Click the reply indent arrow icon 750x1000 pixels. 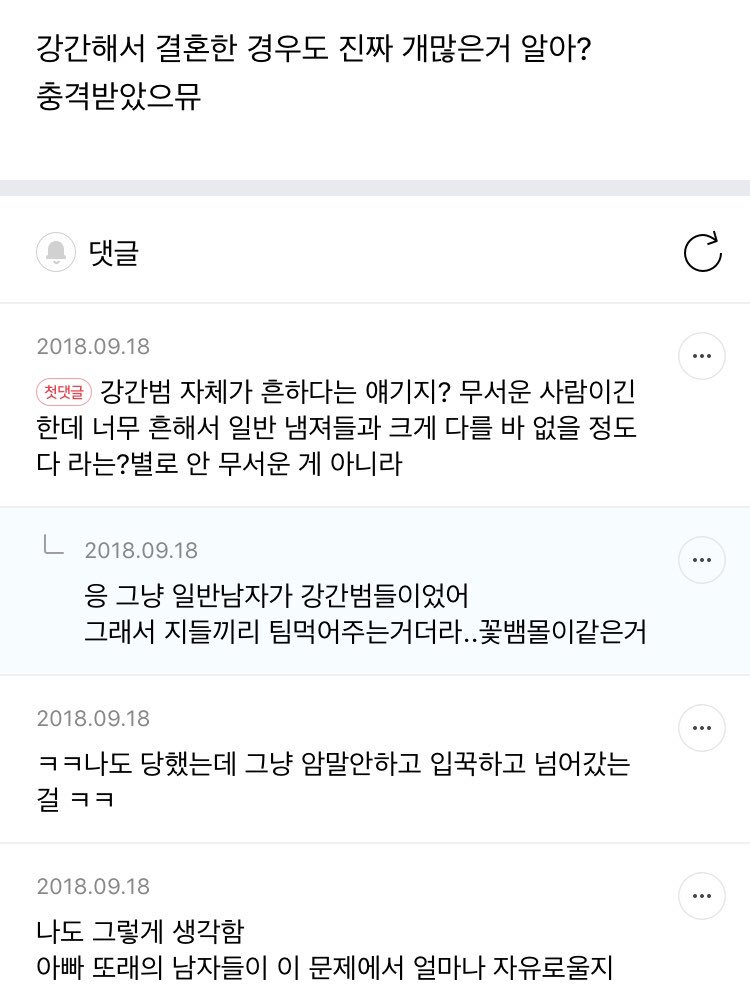[55, 548]
